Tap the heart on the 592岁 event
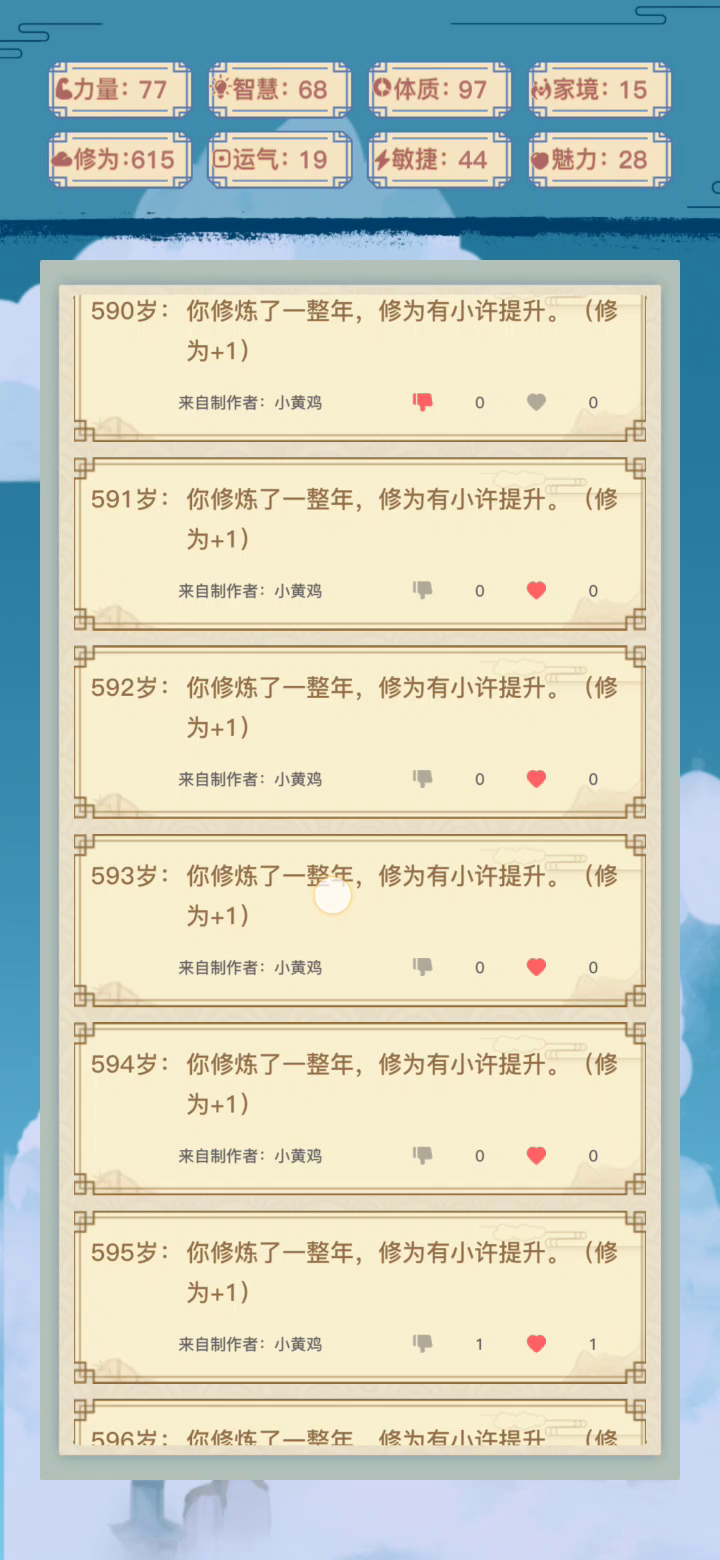The width and height of the screenshot is (720, 1560). coord(536,778)
